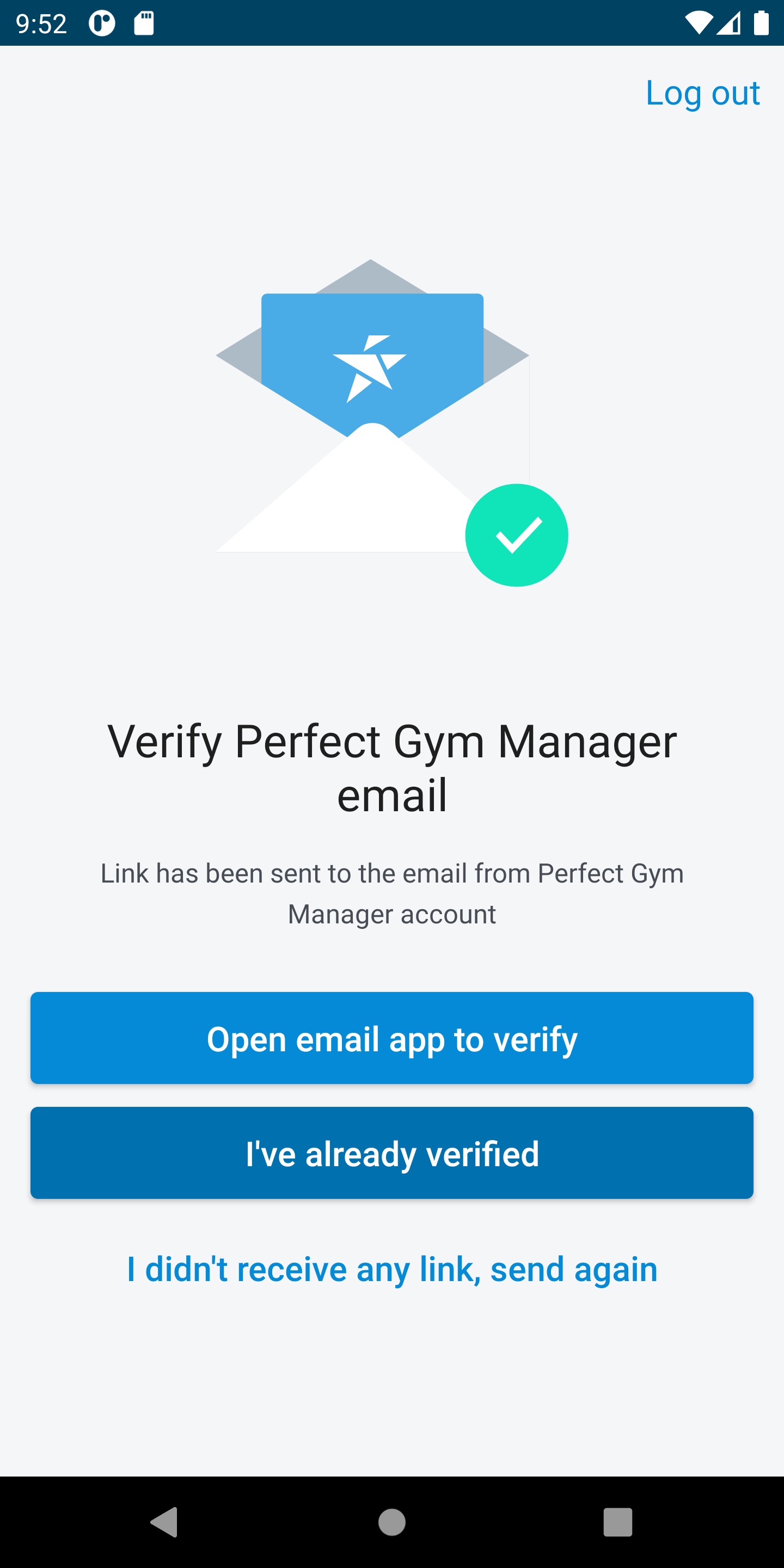Image resolution: width=784 pixels, height=1568 pixels.
Task: Confirm I've already verified
Action: 392,1153
